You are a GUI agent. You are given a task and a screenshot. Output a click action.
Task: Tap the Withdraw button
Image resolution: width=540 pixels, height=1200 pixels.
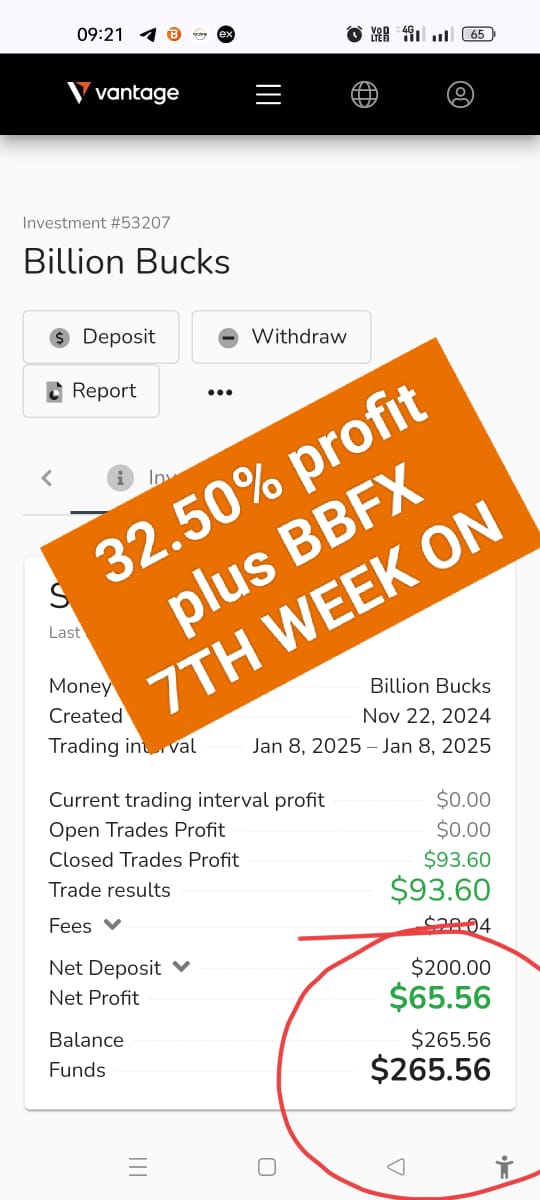pos(281,337)
